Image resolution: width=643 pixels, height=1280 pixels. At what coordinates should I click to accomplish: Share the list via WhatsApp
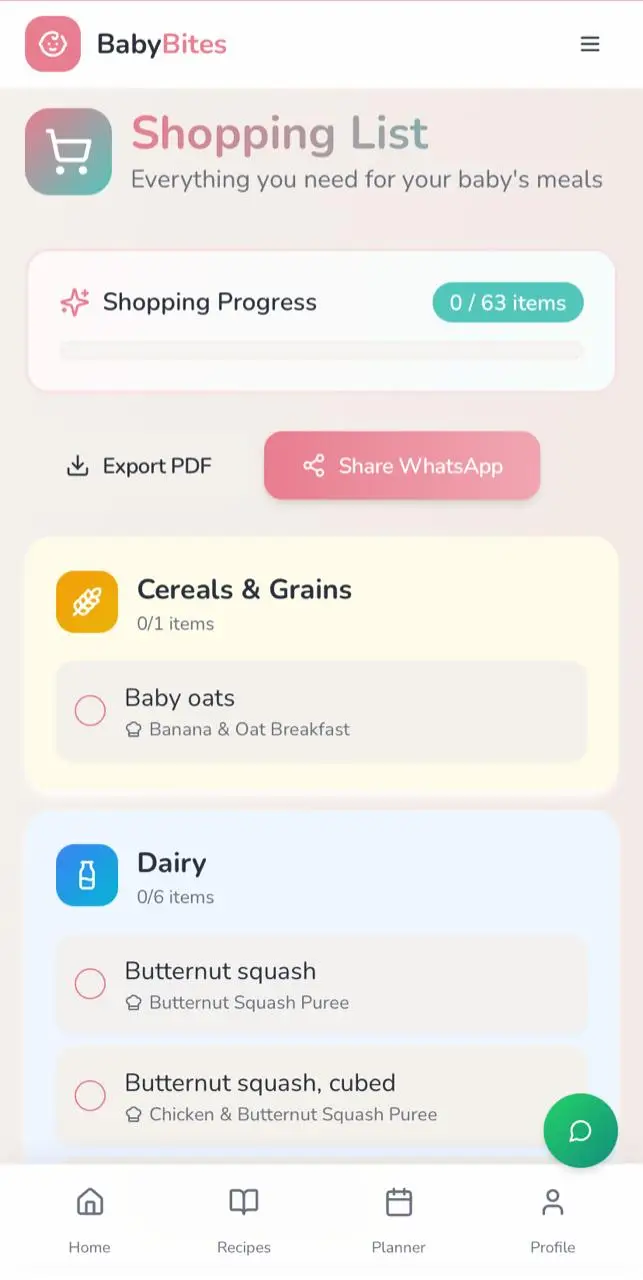(402, 466)
